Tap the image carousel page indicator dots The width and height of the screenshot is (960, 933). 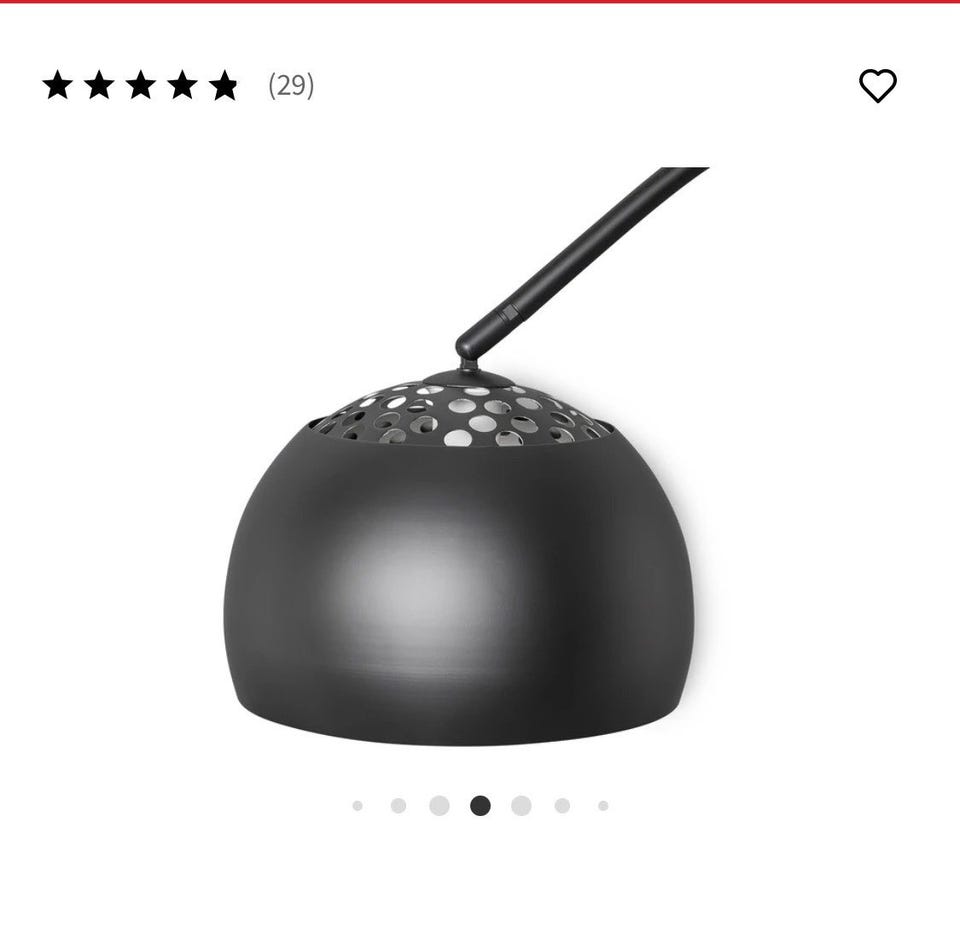point(480,806)
